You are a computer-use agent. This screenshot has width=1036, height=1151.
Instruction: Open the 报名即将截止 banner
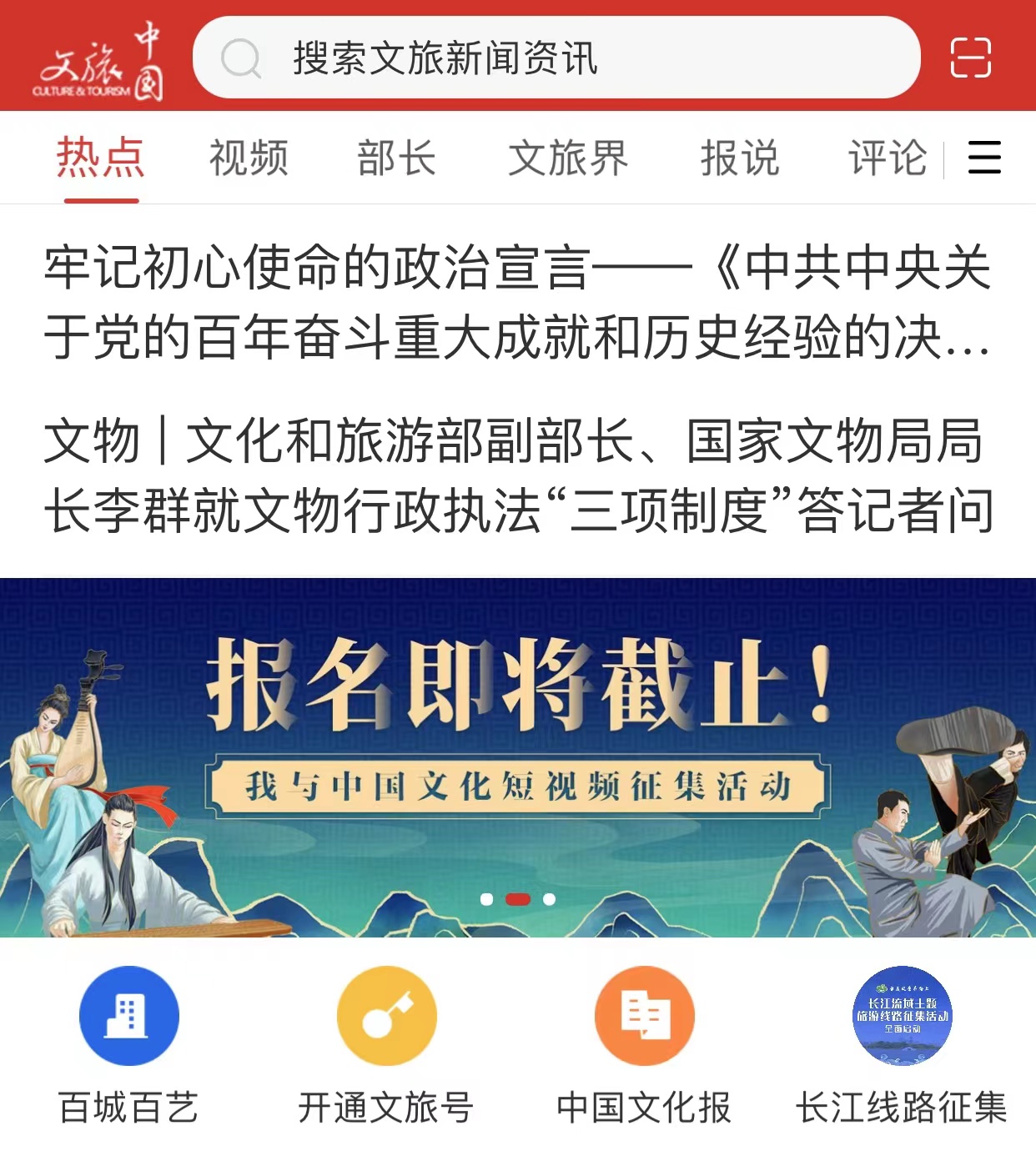pos(517,756)
